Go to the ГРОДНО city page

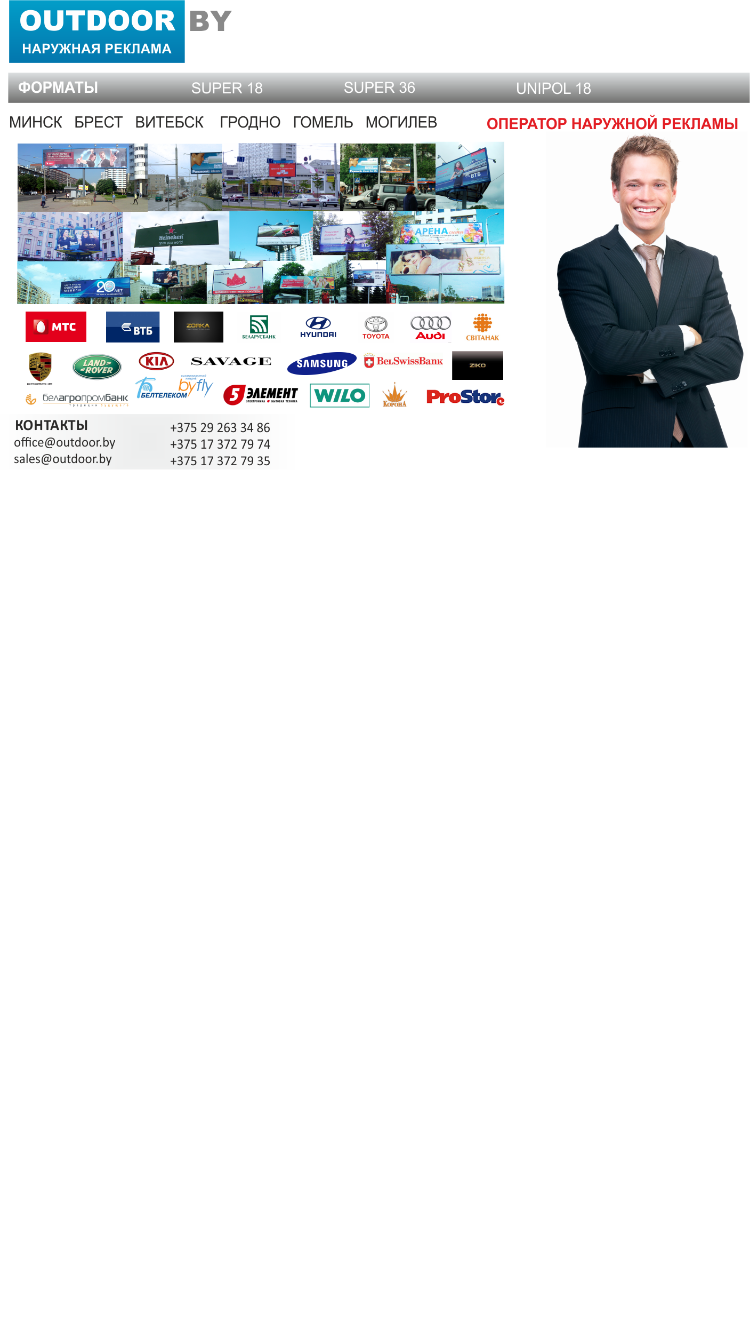[250, 123]
